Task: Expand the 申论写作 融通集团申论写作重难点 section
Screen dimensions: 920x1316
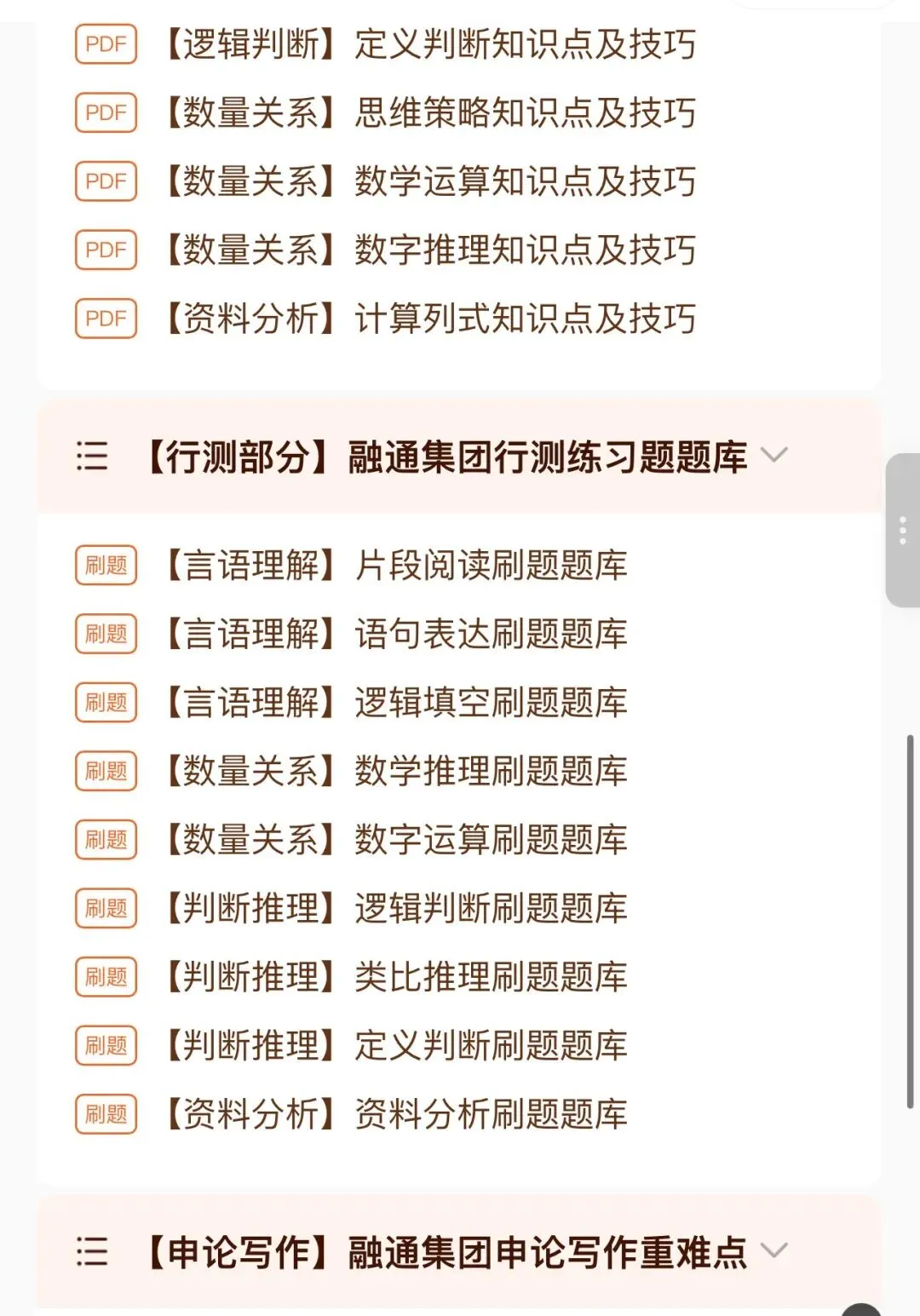Action: tap(458, 1251)
